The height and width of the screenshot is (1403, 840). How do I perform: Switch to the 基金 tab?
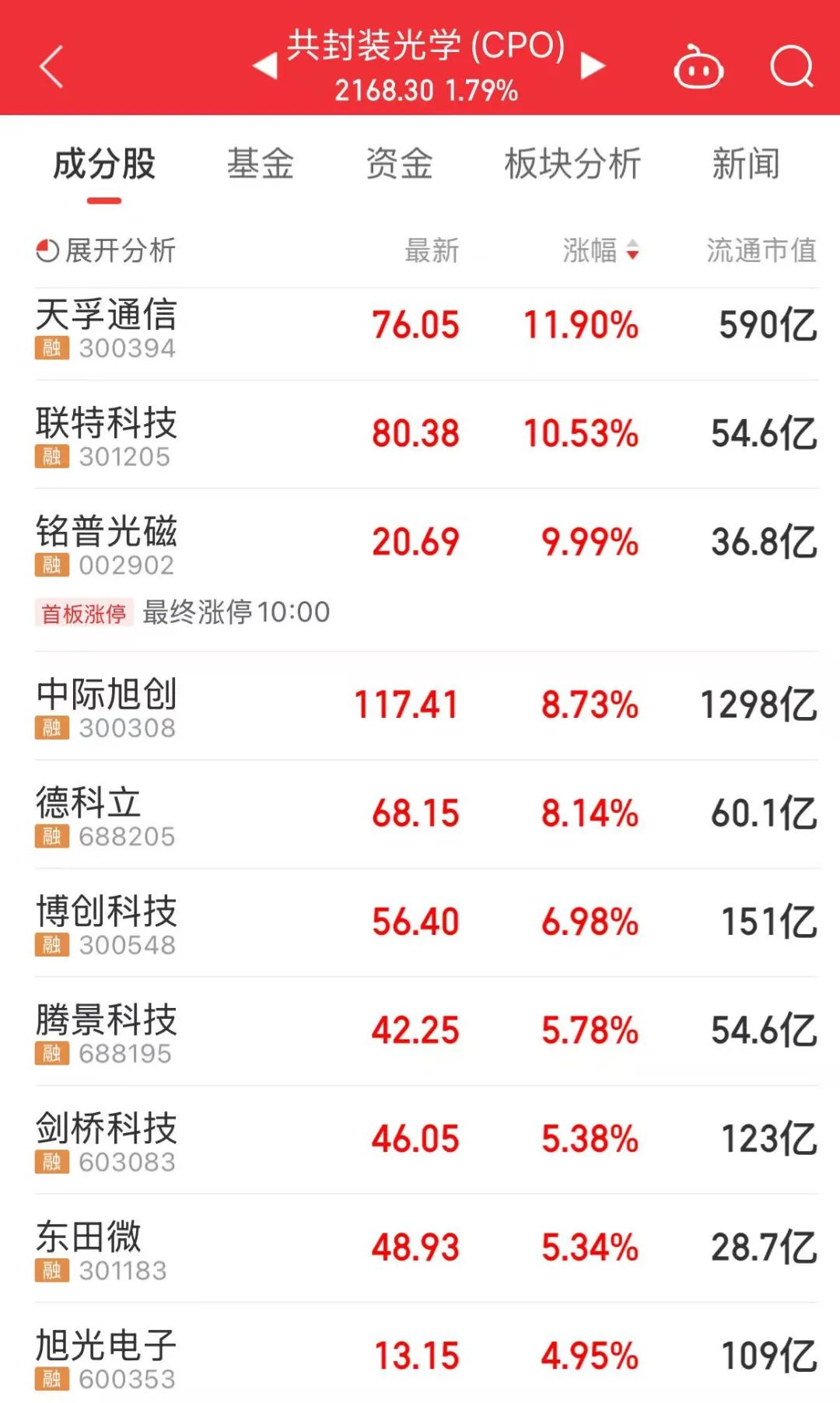pos(260,164)
